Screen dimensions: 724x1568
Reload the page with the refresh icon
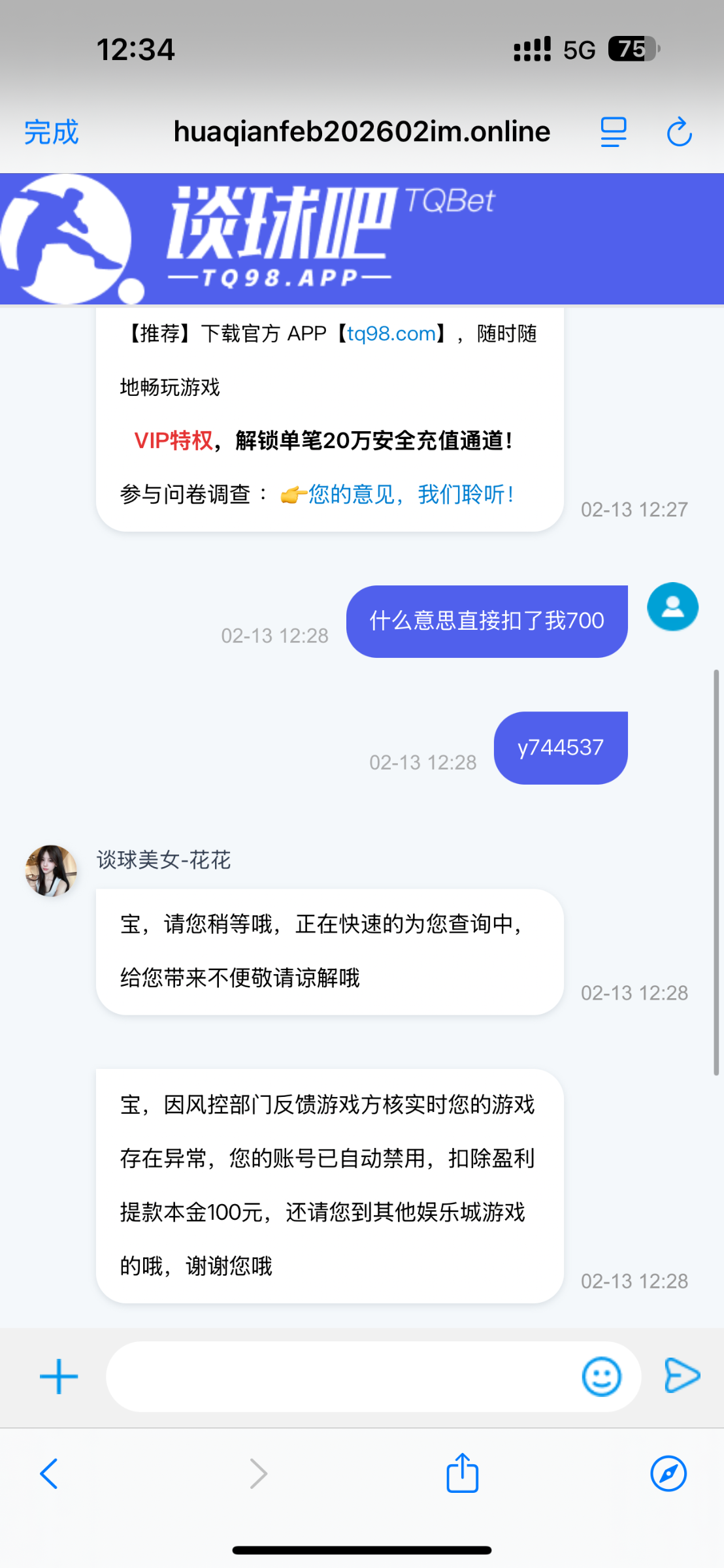(x=679, y=133)
